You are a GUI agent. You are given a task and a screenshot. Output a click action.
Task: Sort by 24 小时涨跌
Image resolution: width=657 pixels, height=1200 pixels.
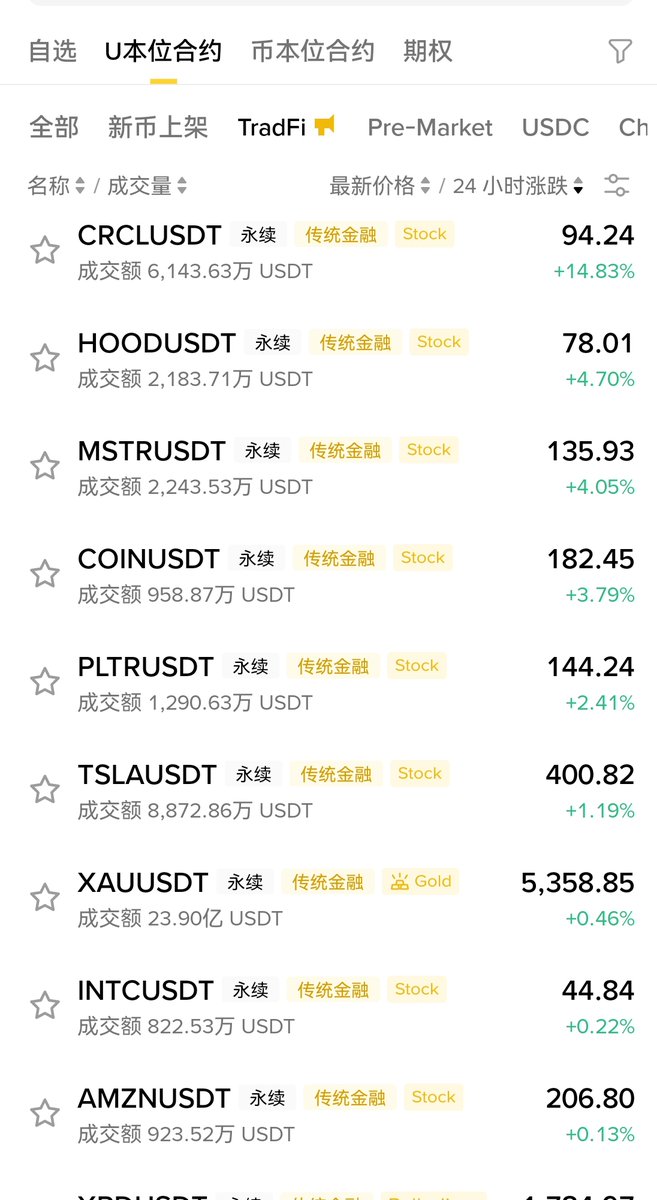click(x=517, y=186)
